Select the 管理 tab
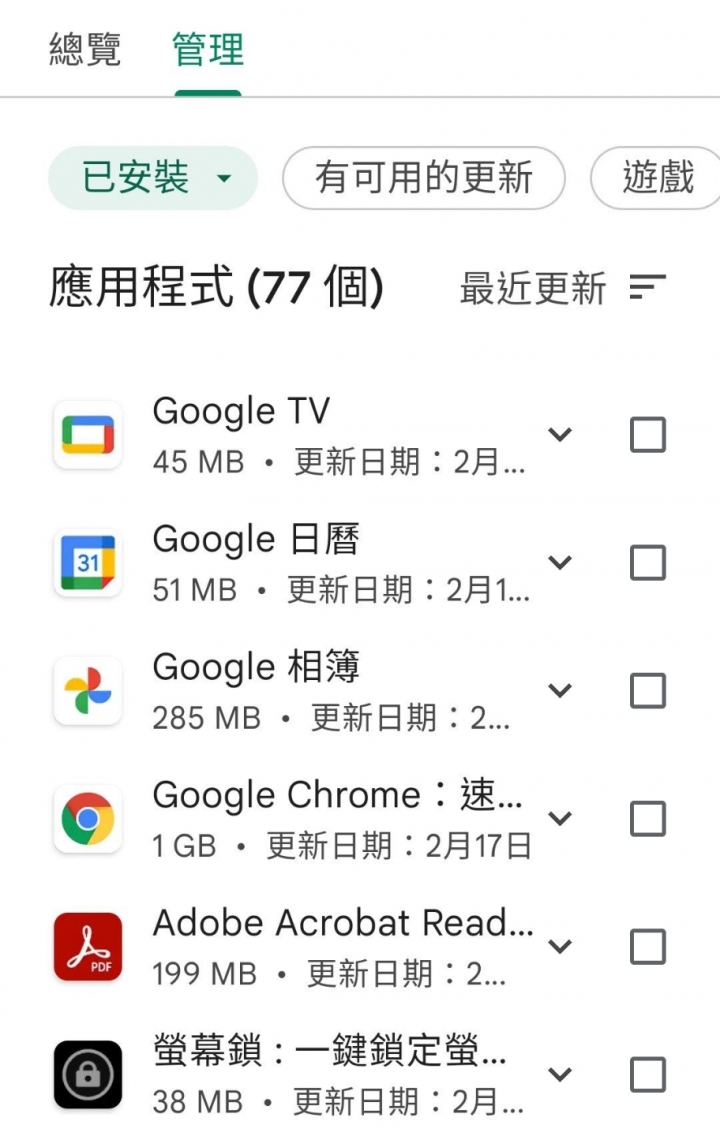Screen dimensions: 720x1136 (x=208, y=49)
